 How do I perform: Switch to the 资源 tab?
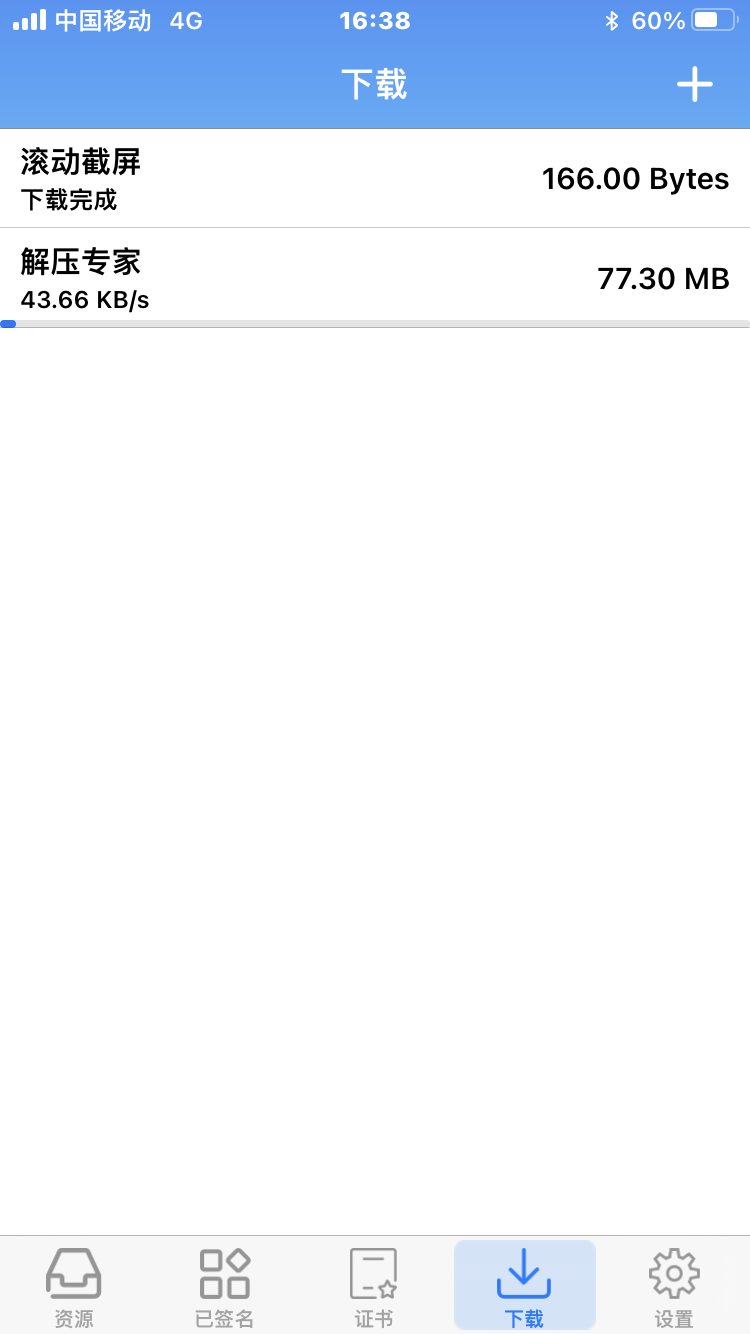tap(74, 1288)
